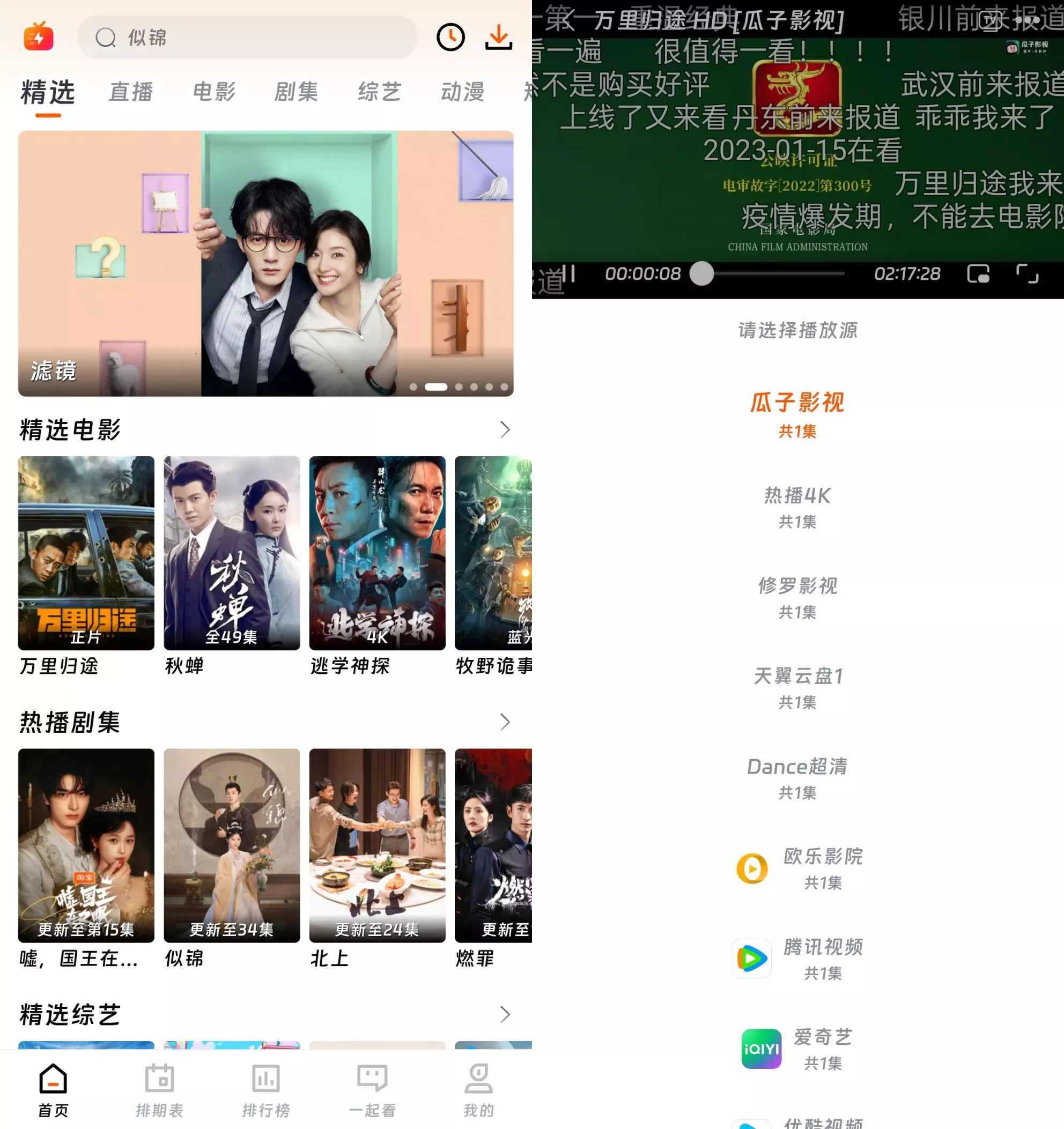Go to the 排行榜 tab

point(266,1090)
